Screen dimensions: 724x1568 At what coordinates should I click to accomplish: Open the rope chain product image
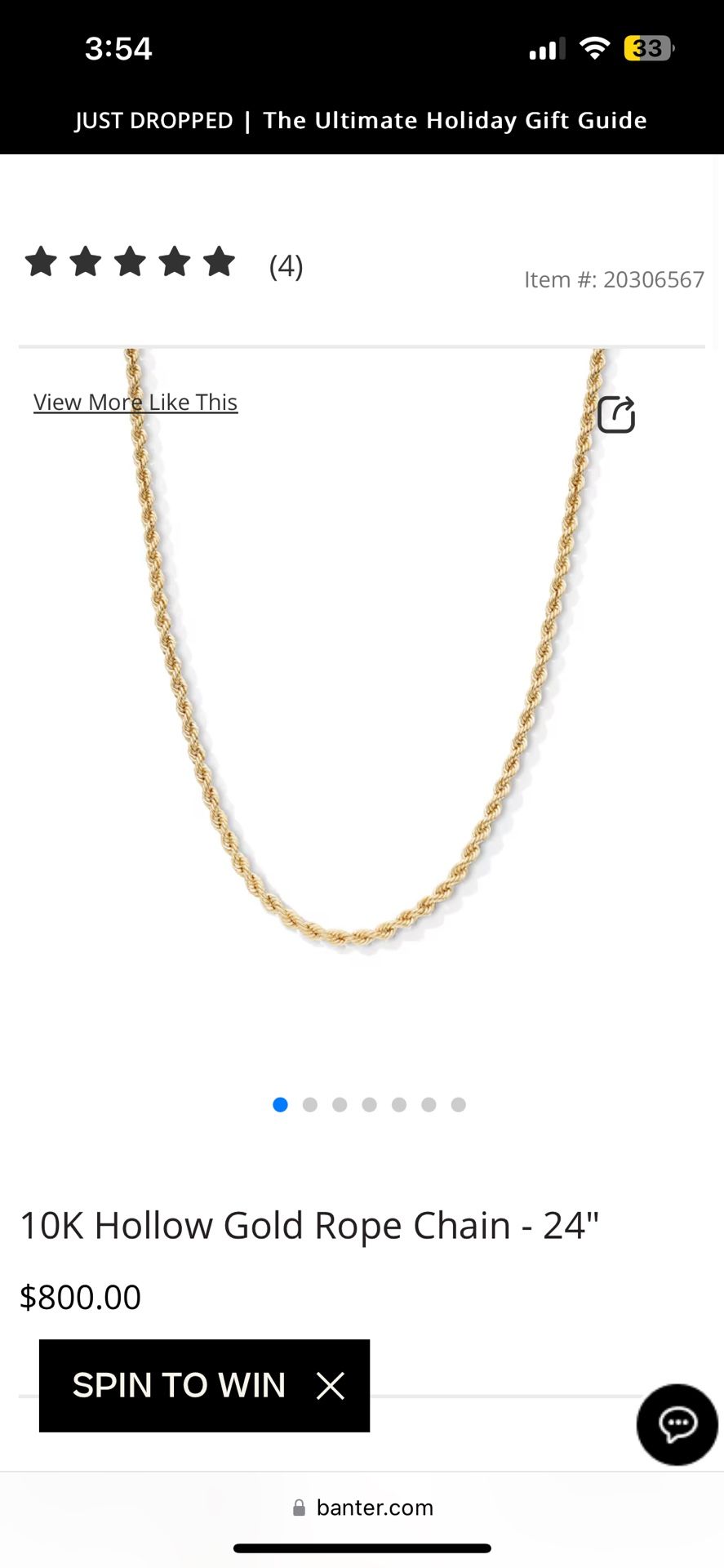point(362,694)
